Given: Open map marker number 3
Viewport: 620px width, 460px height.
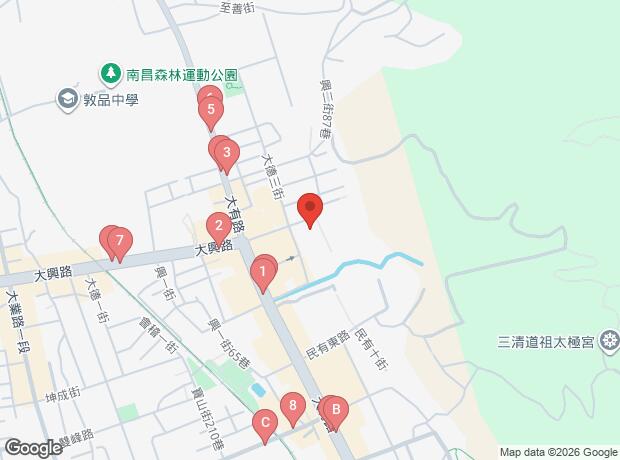Looking at the screenshot, I should pos(227,154).
